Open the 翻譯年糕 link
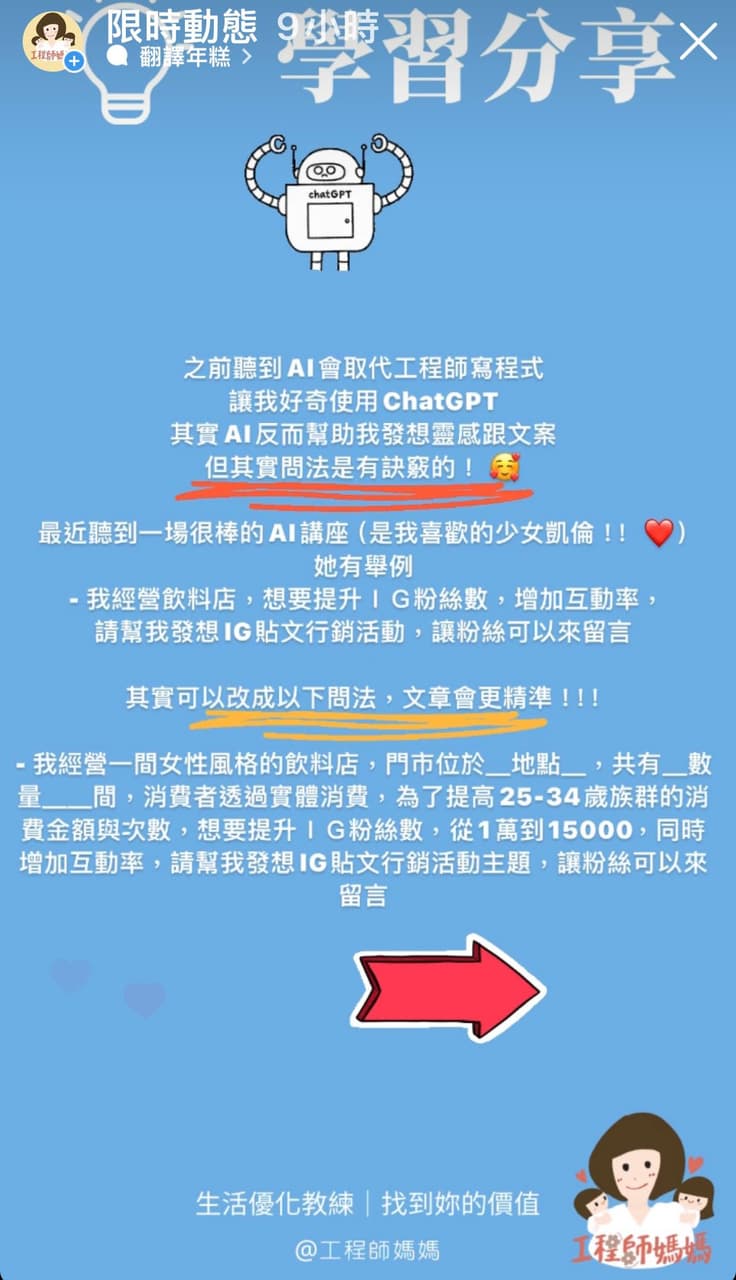The height and width of the screenshot is (1280, 736). (185, 57)
